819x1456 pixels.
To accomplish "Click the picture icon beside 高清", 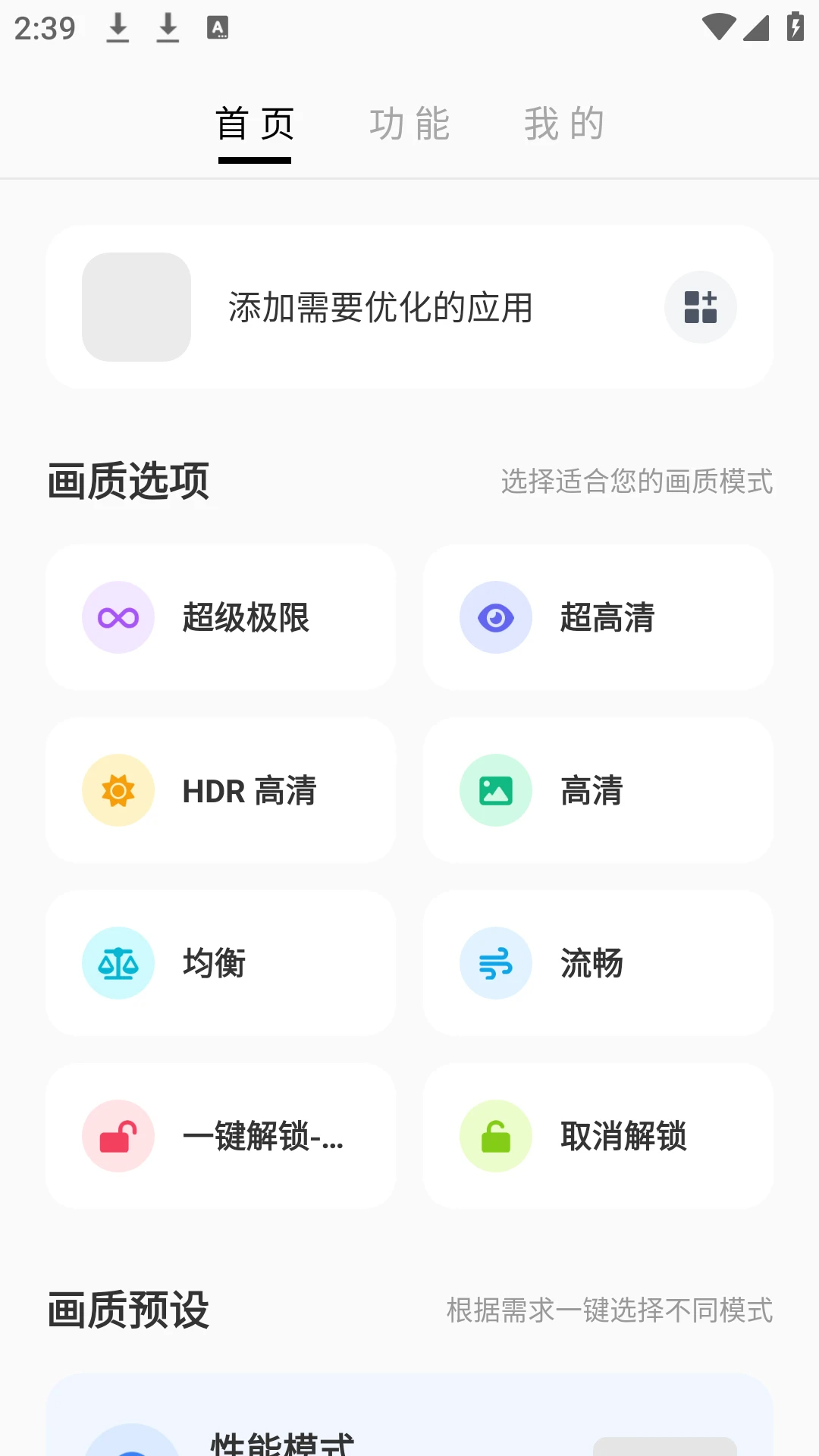I will 495,790.
